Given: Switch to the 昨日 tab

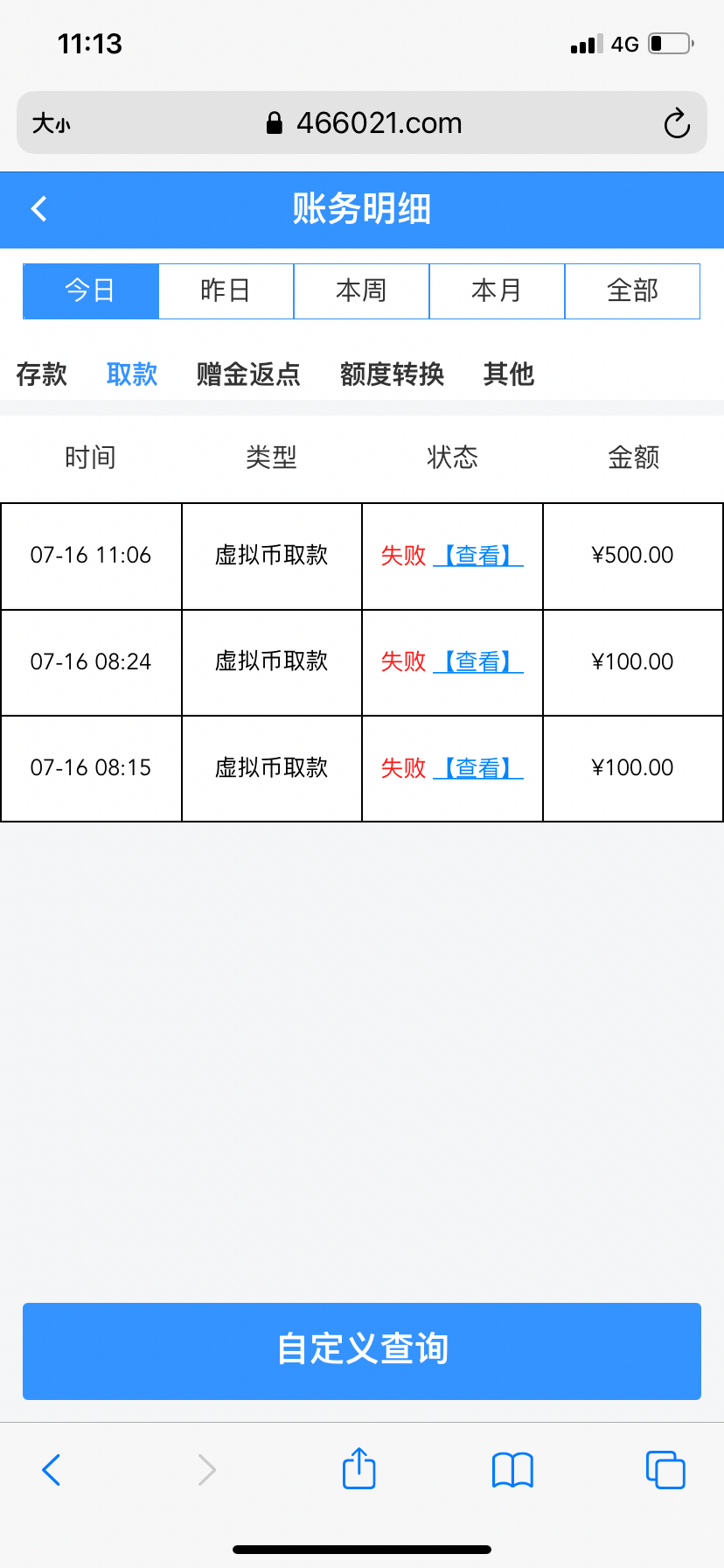Looking at the screenshot, I should [x=226, y=290].
